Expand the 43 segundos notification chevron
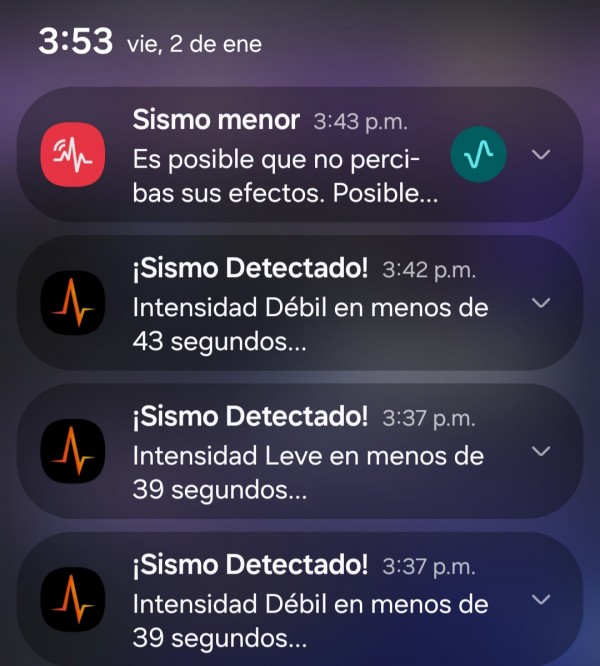The height and width of the screenshot is (666, 600). (x=541, y=303)
